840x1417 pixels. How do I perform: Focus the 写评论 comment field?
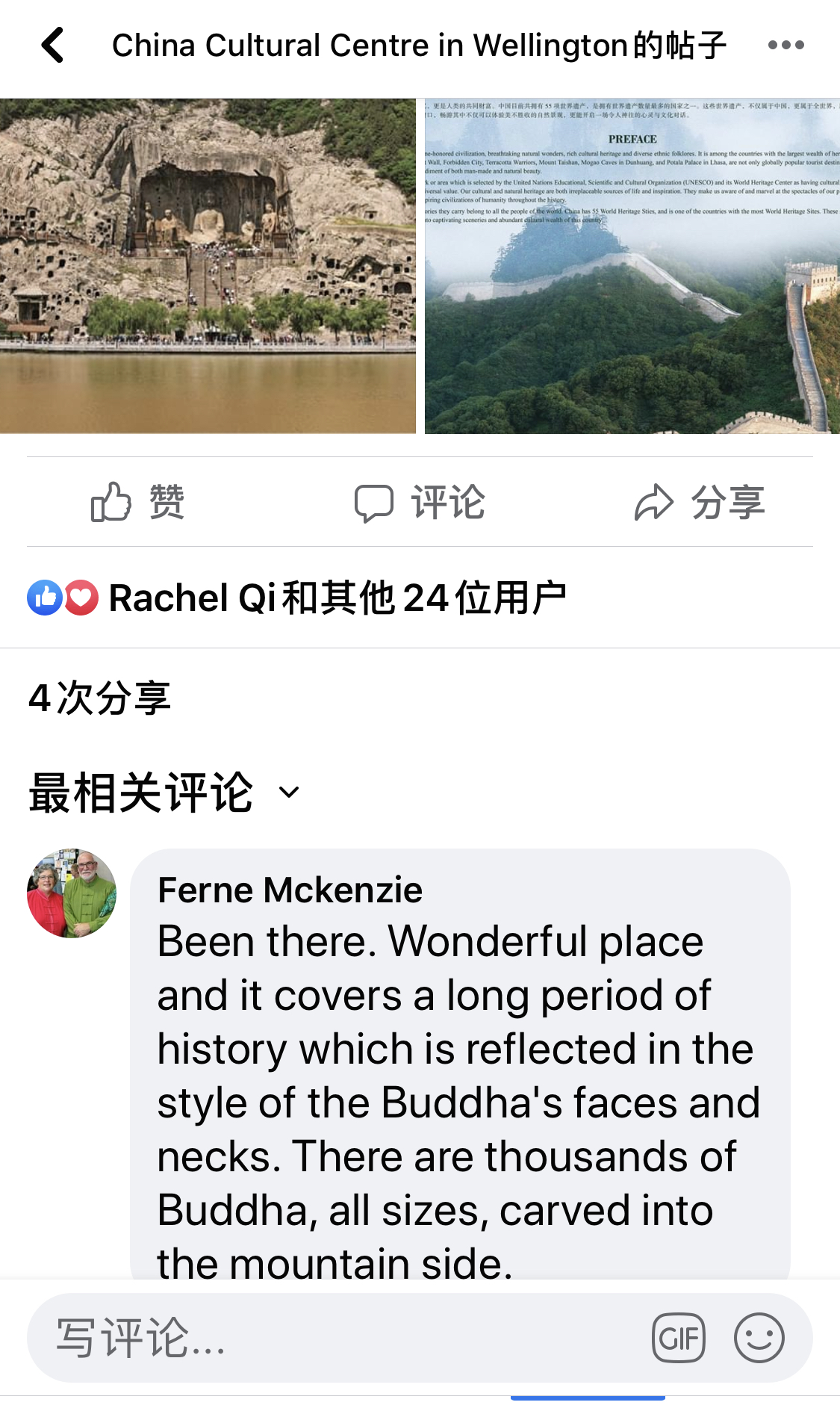(x=336, y=1338)
